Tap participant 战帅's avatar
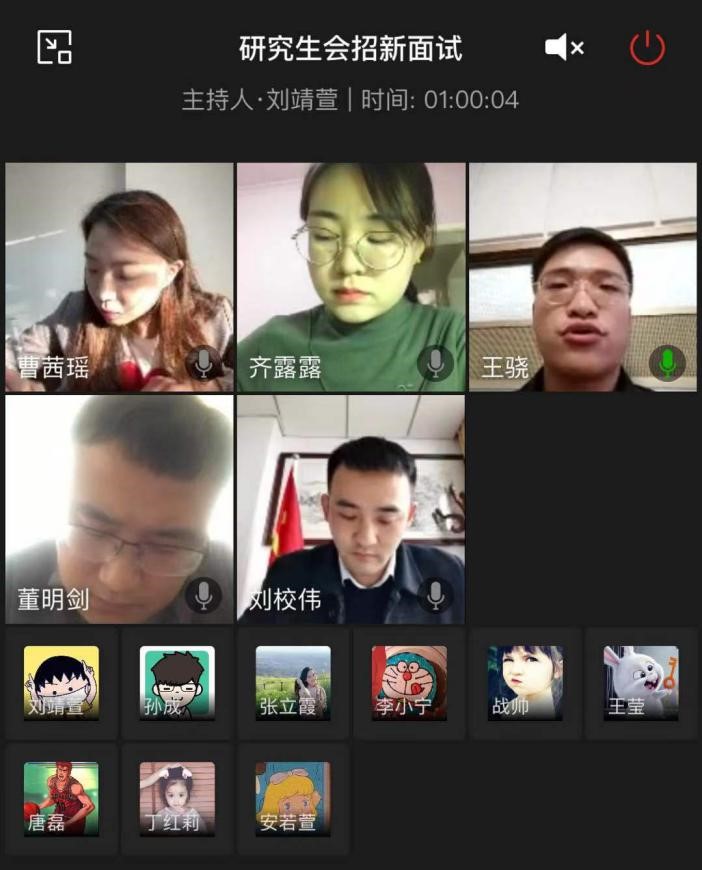The image size is (702, 870). [x=525, y=683]
